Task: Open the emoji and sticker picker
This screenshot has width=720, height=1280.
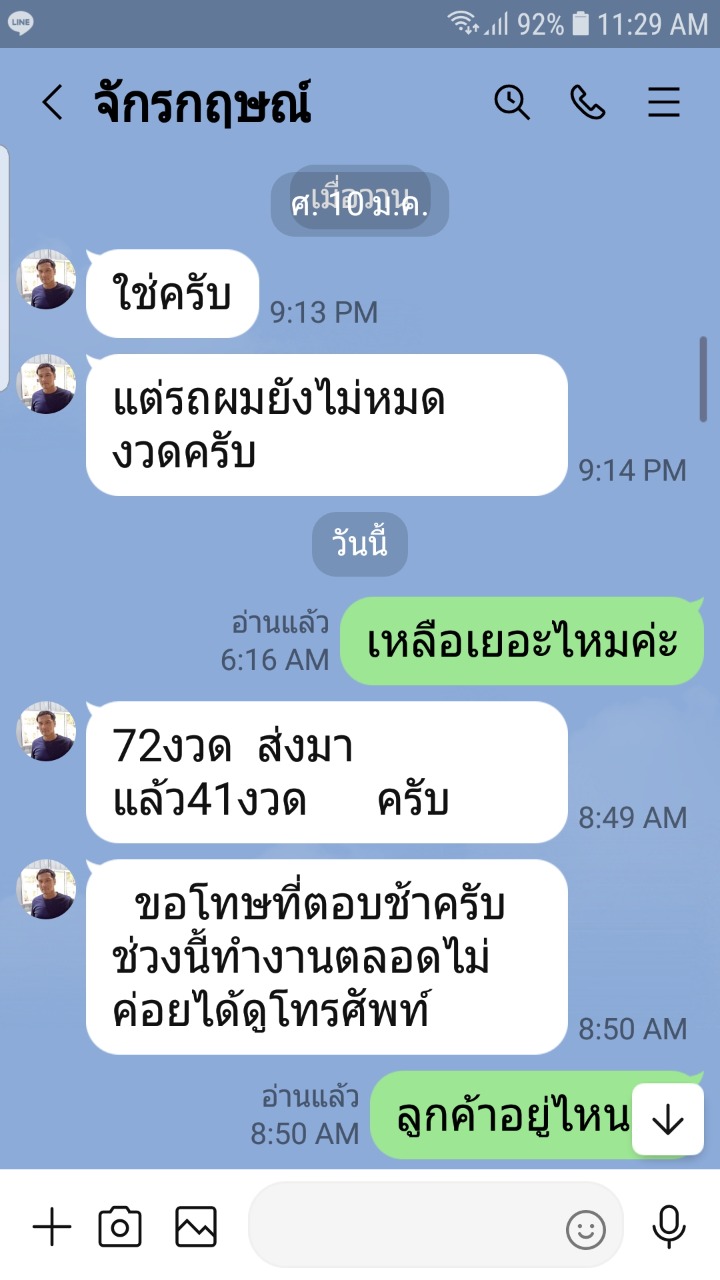Action: coord(586,1229)
